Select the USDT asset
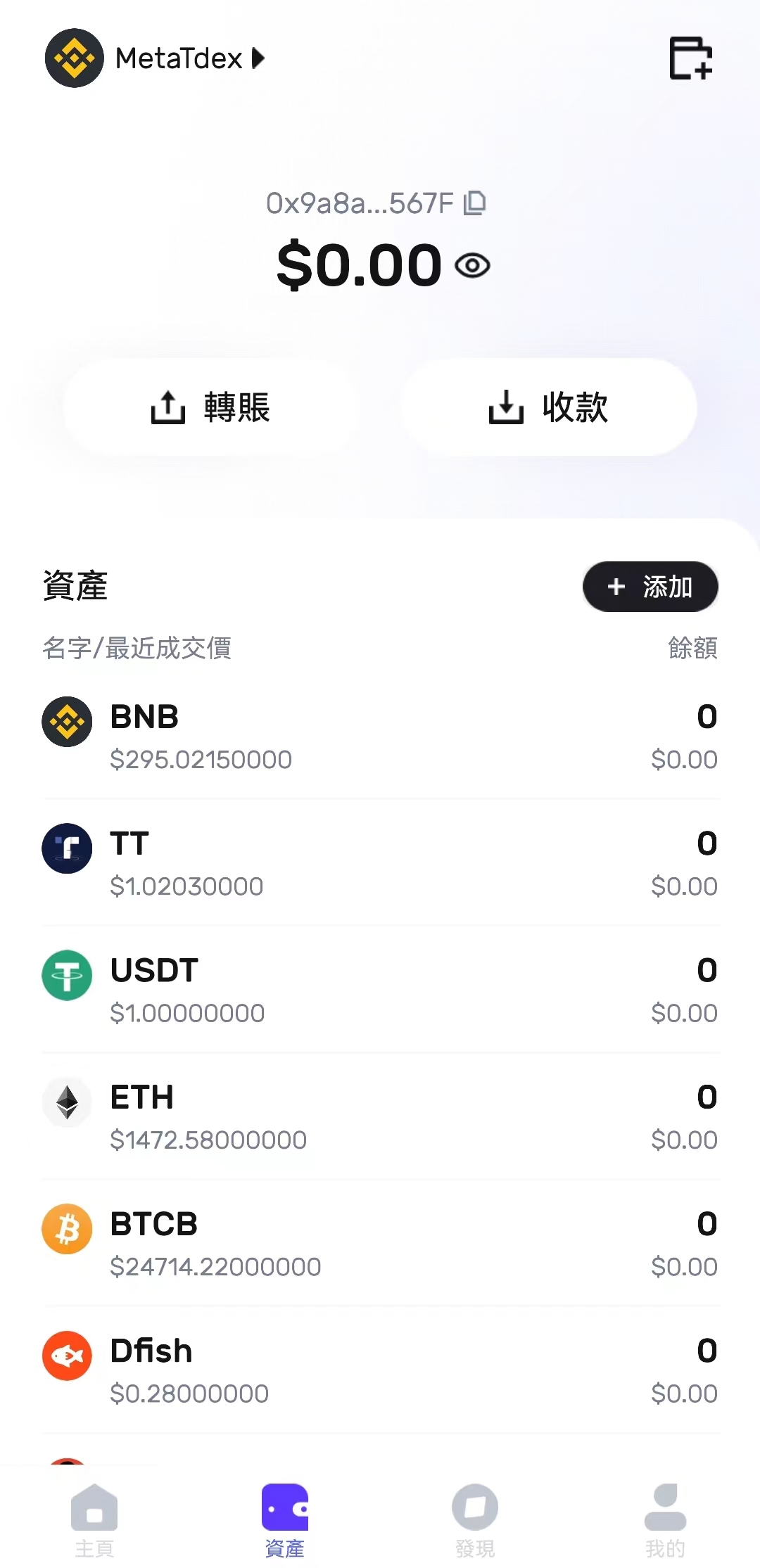Image resolution: width=760 pixels, height=1568 pixels. 380,990
